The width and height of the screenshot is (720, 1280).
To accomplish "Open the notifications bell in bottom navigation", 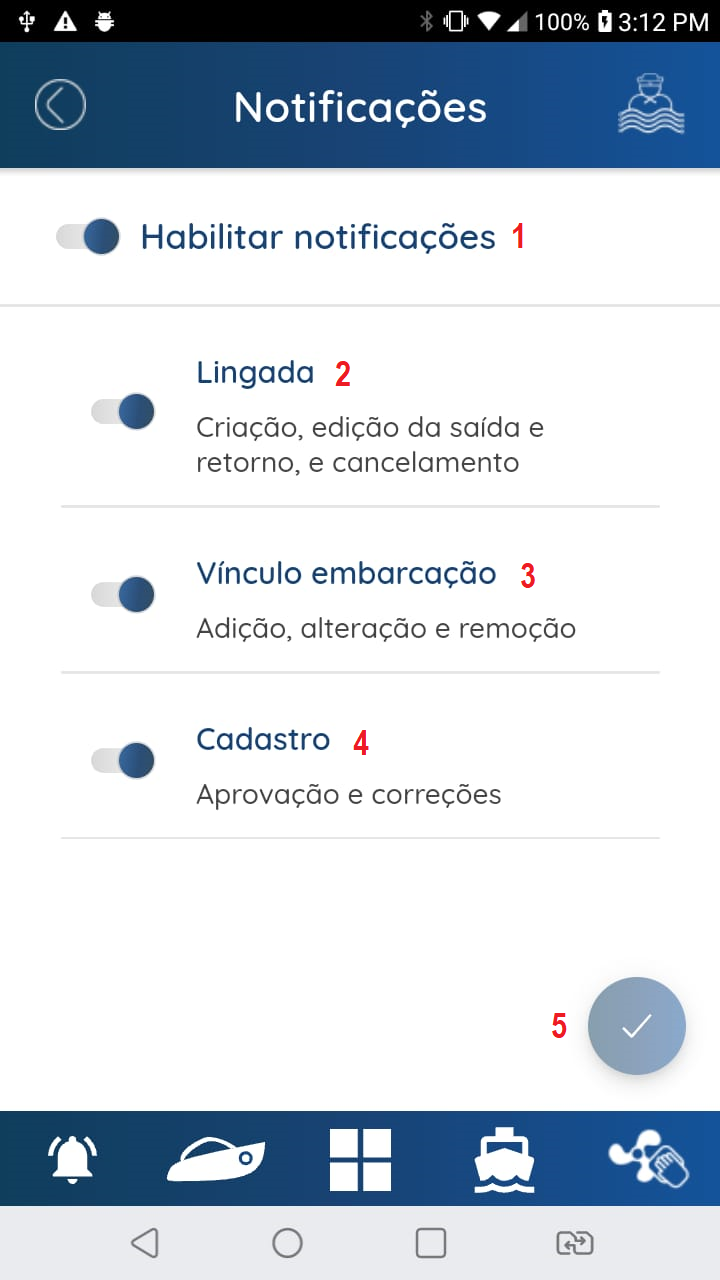I will 72,1157.
